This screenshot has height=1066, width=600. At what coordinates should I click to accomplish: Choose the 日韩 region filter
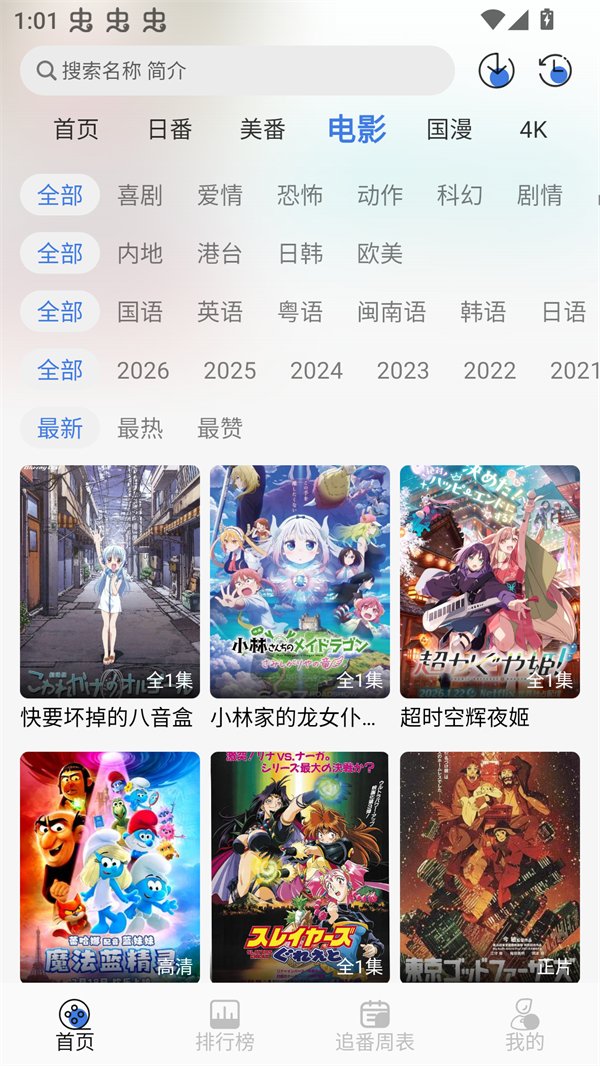click(301, 254)
